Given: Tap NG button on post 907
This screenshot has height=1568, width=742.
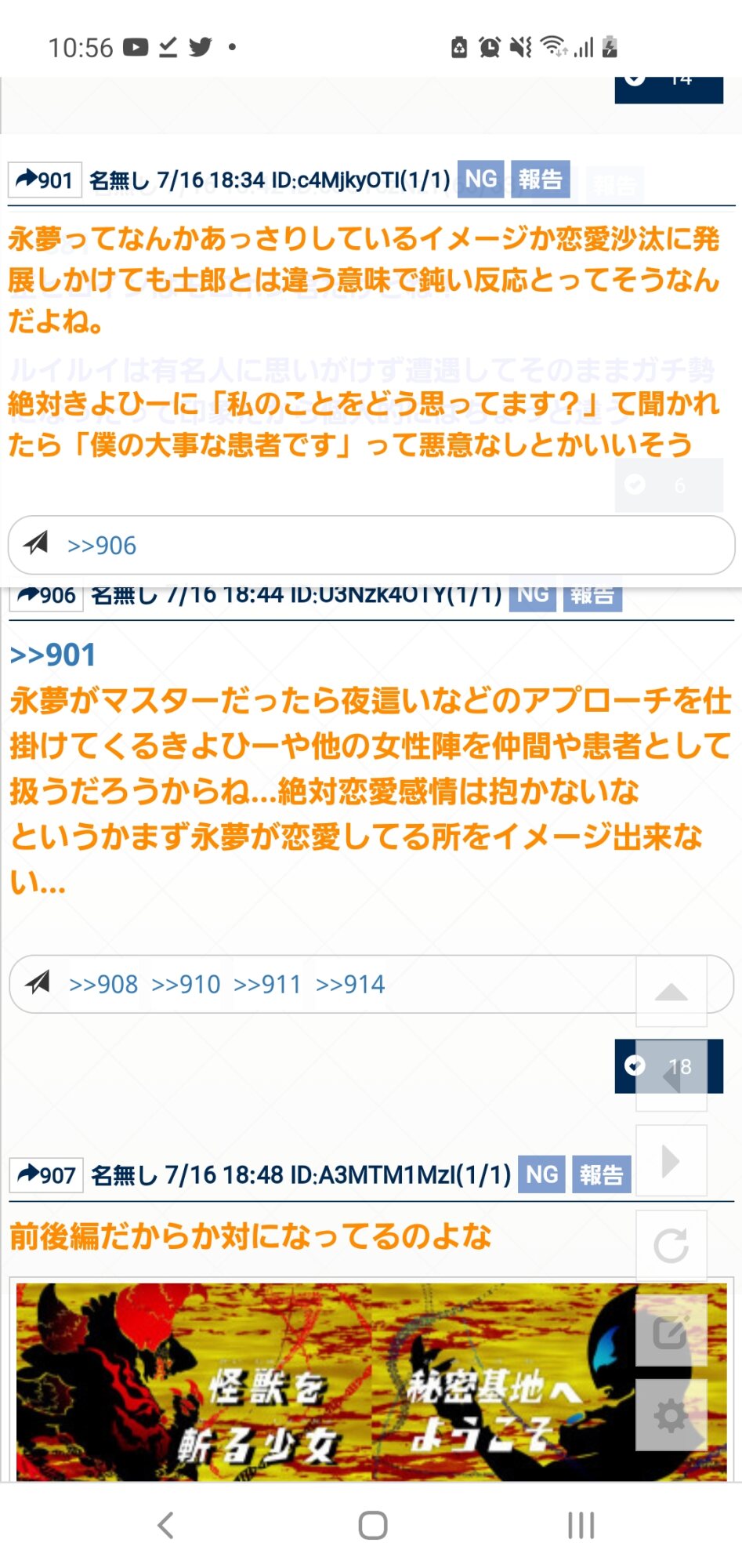Looking at the screenshot, I should [x=541, y=1174].
